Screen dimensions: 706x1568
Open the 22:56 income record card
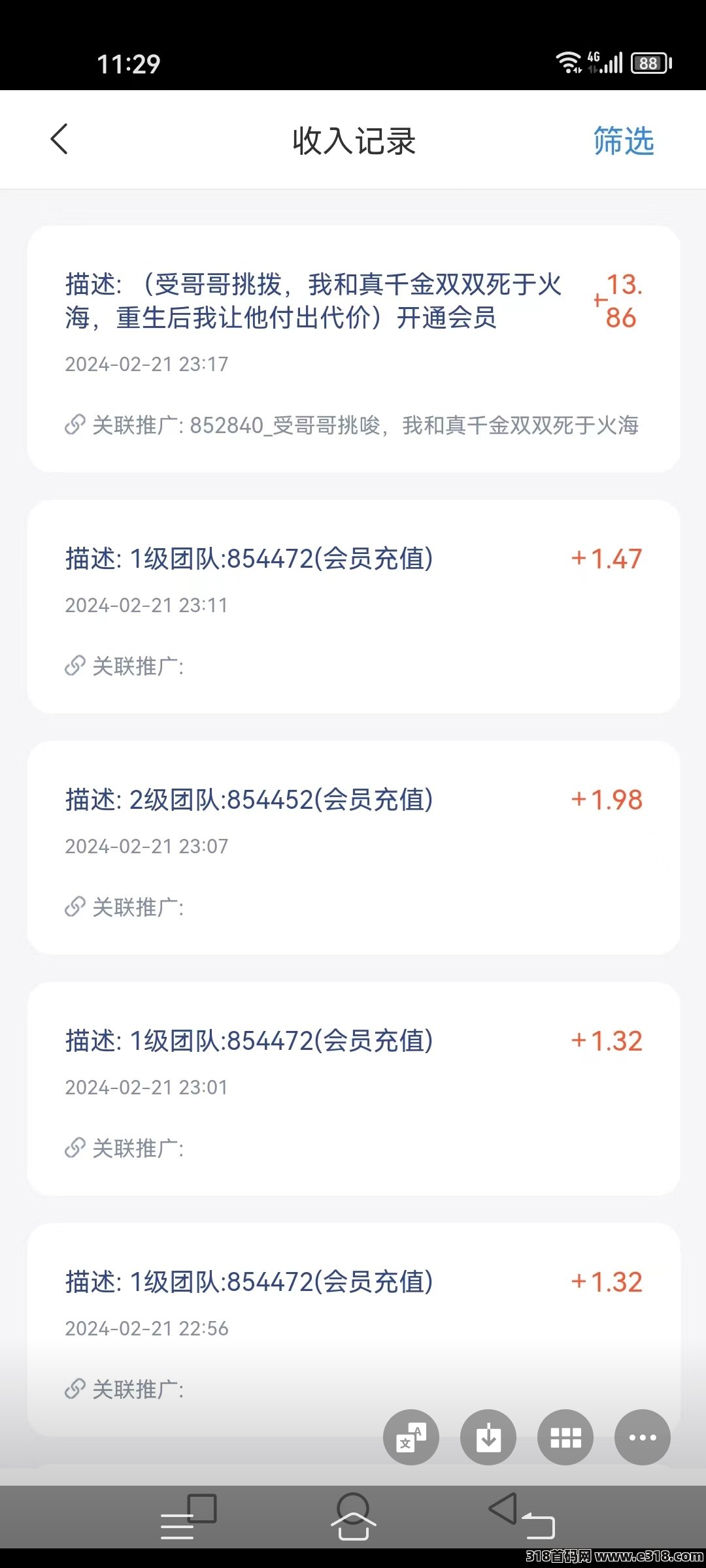(354, 1330)
